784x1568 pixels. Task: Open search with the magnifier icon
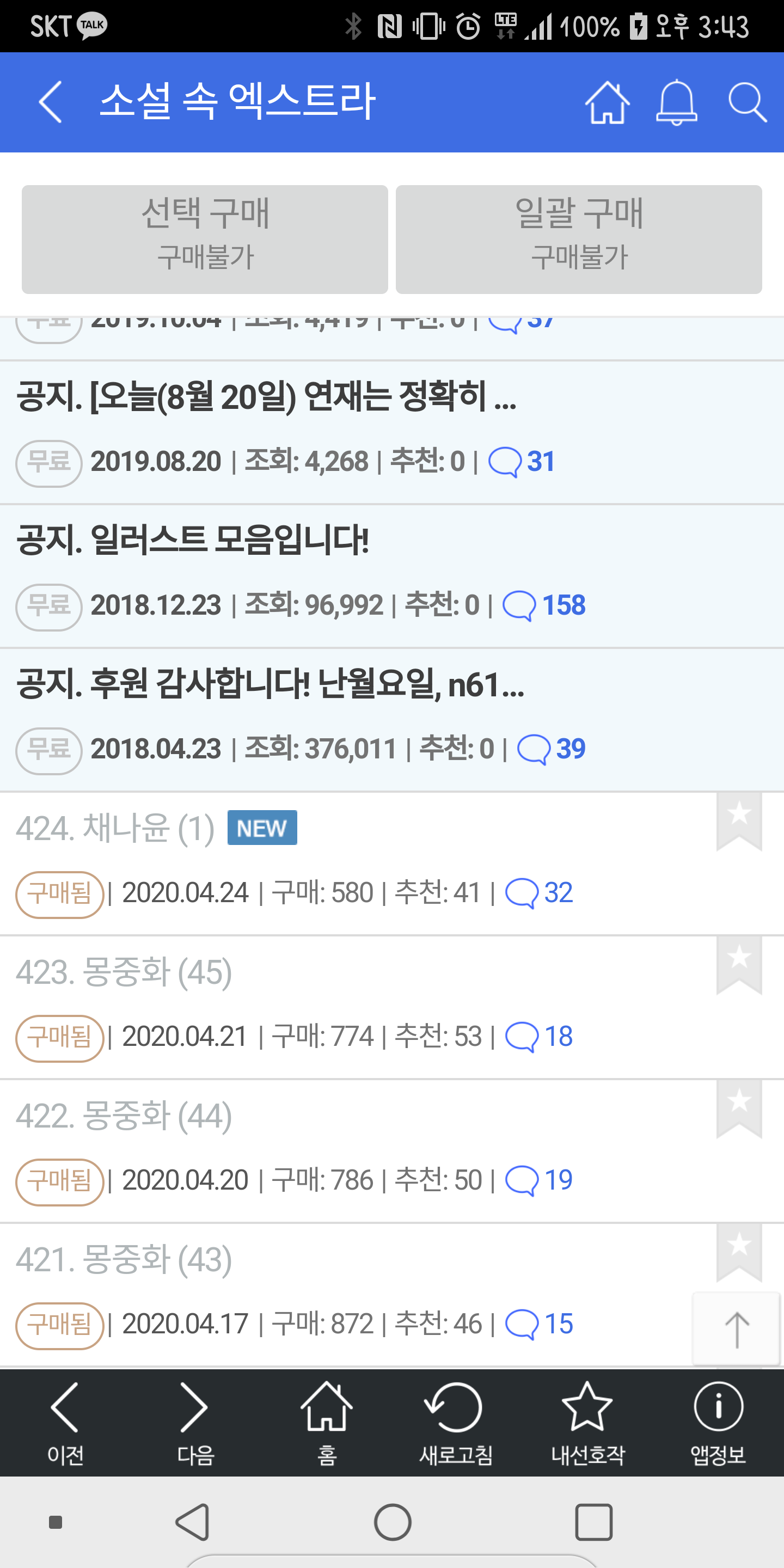pyautogui.click(x=747, y=102)
